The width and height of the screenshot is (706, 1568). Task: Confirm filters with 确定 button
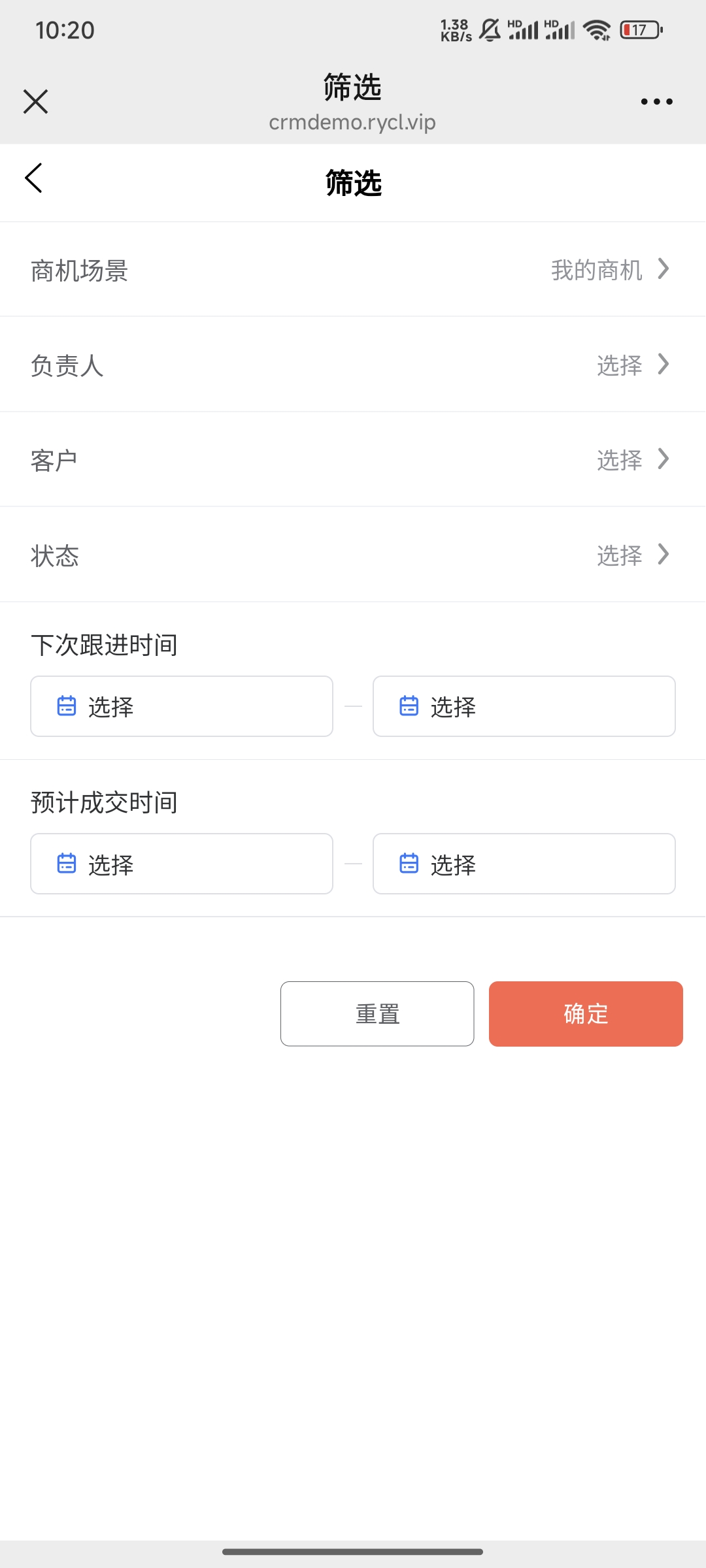coord(586,1013)
